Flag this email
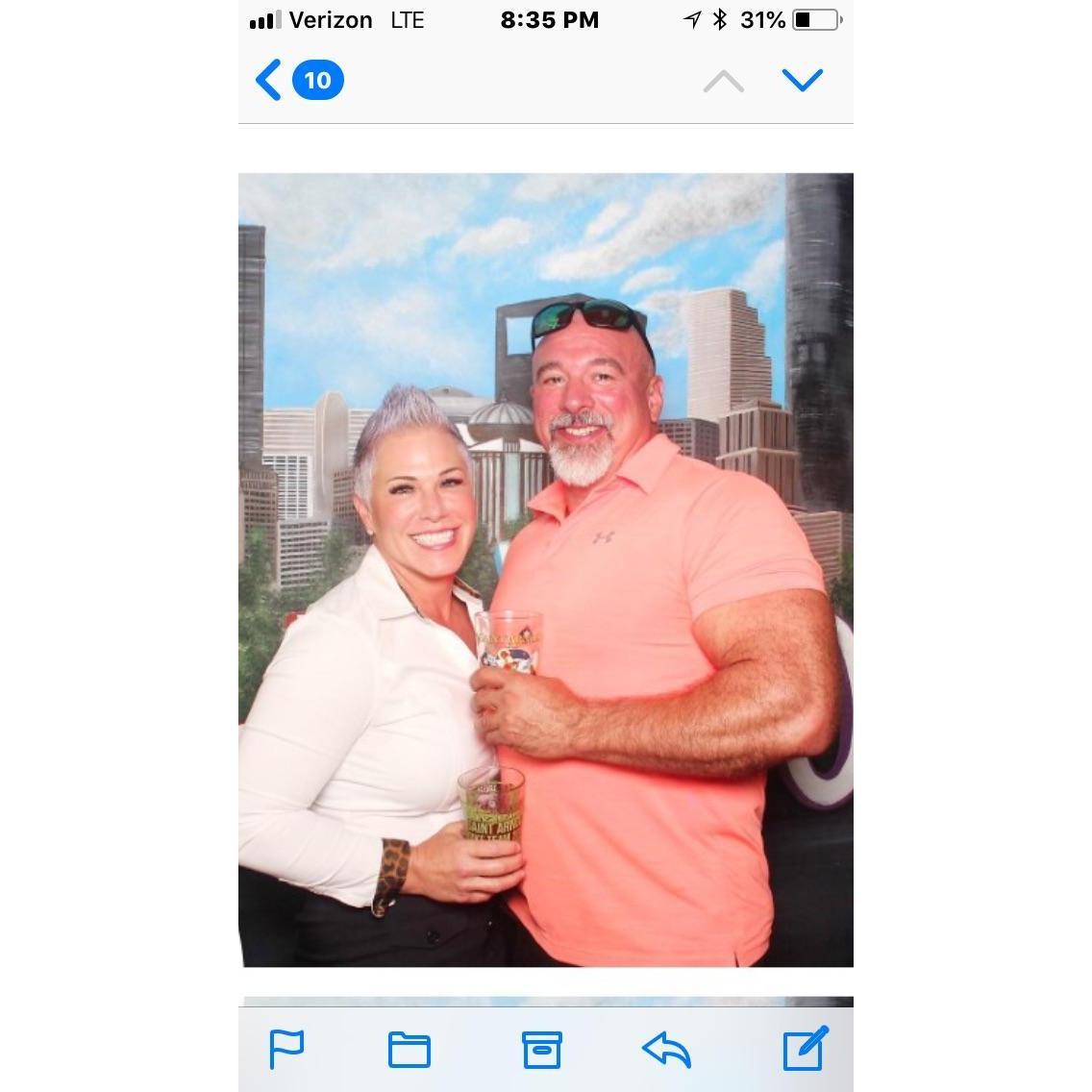This screenshot has width=1092, height=1092. pos(286,1049)
